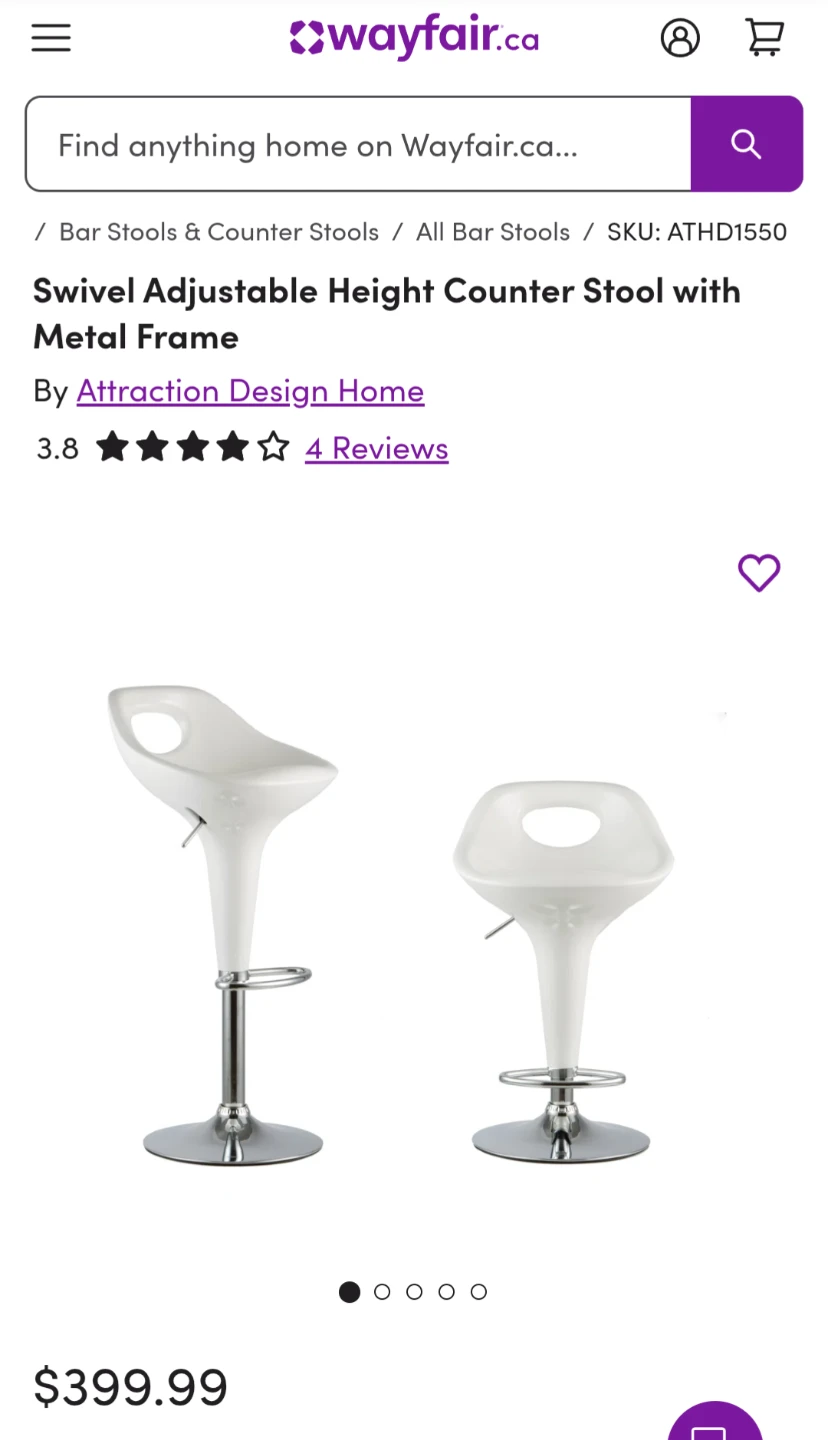Go to All Bar Stools breadcrumb
This screenshot has height=1440, width=828.
point(493,232)
